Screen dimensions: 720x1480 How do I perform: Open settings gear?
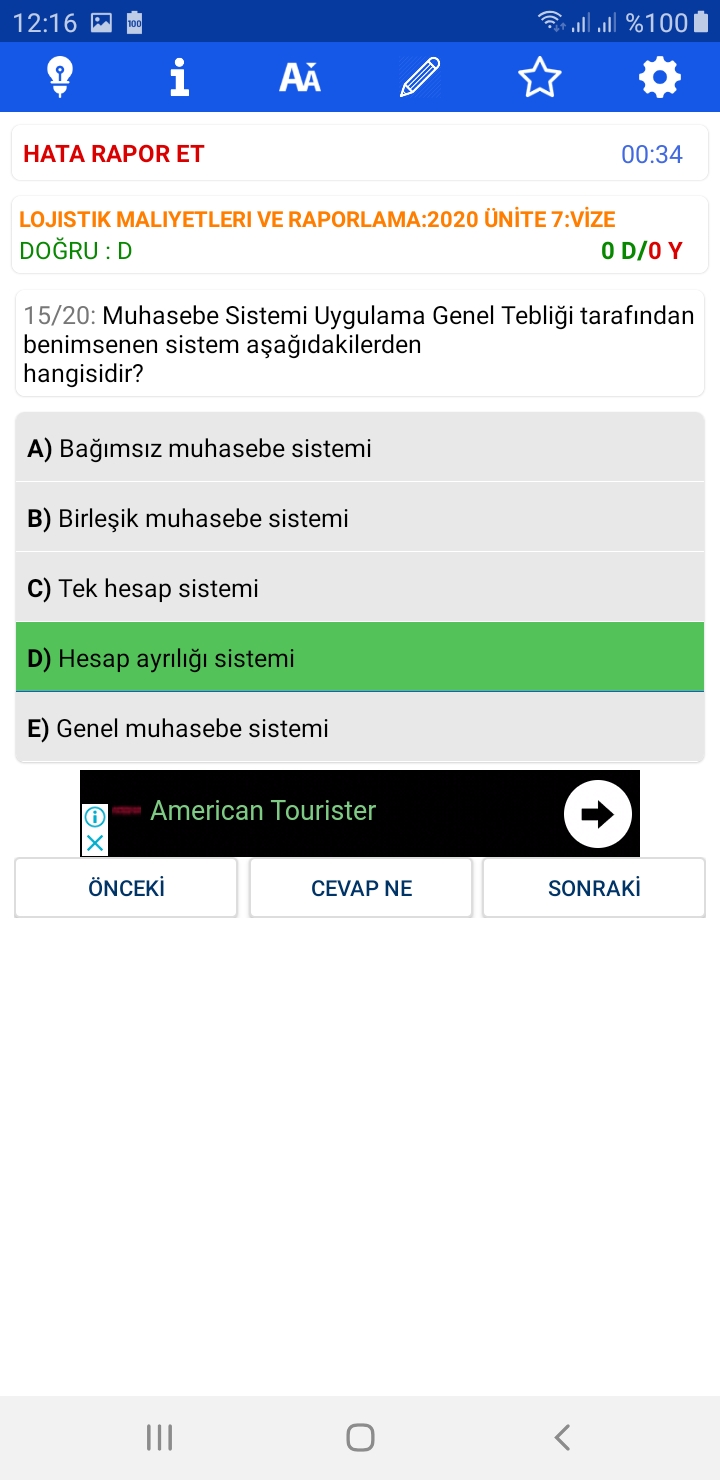point(660,77)
